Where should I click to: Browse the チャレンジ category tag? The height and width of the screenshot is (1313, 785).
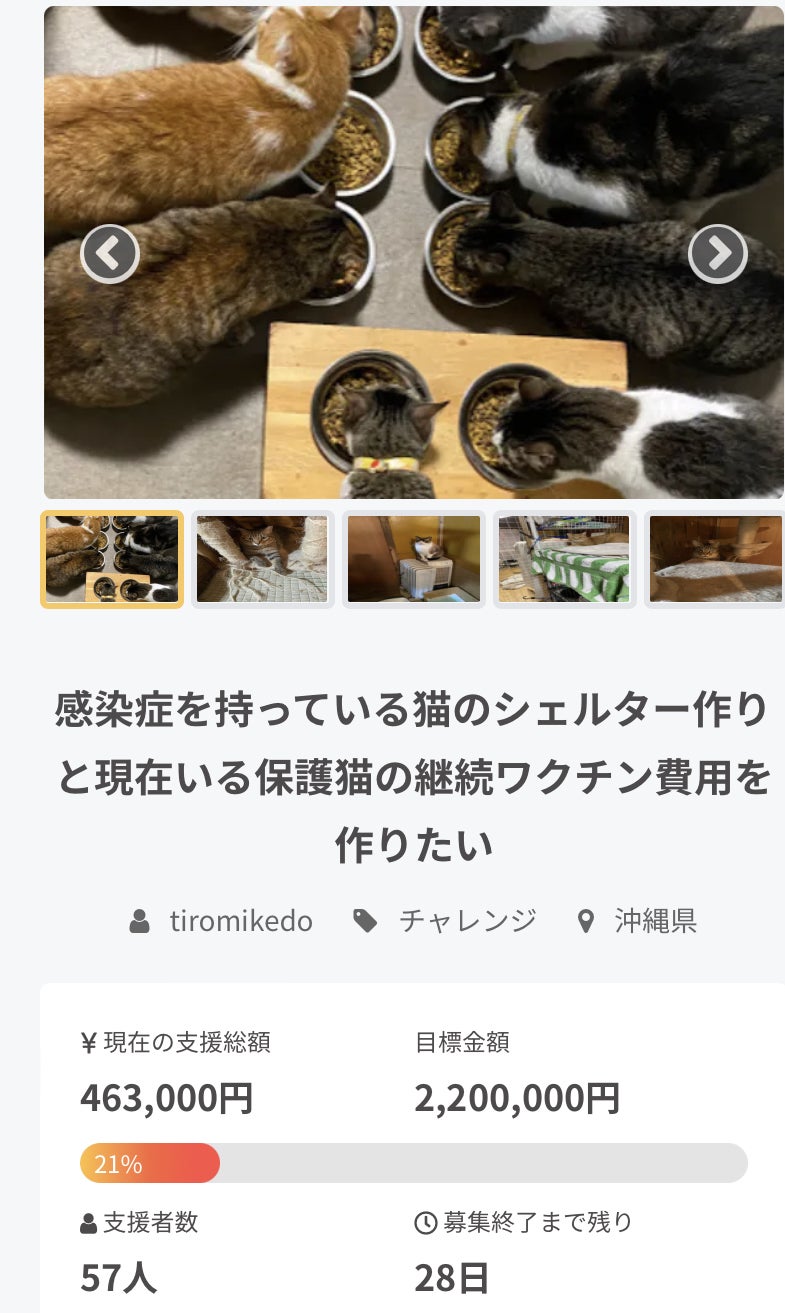[467, 921]
